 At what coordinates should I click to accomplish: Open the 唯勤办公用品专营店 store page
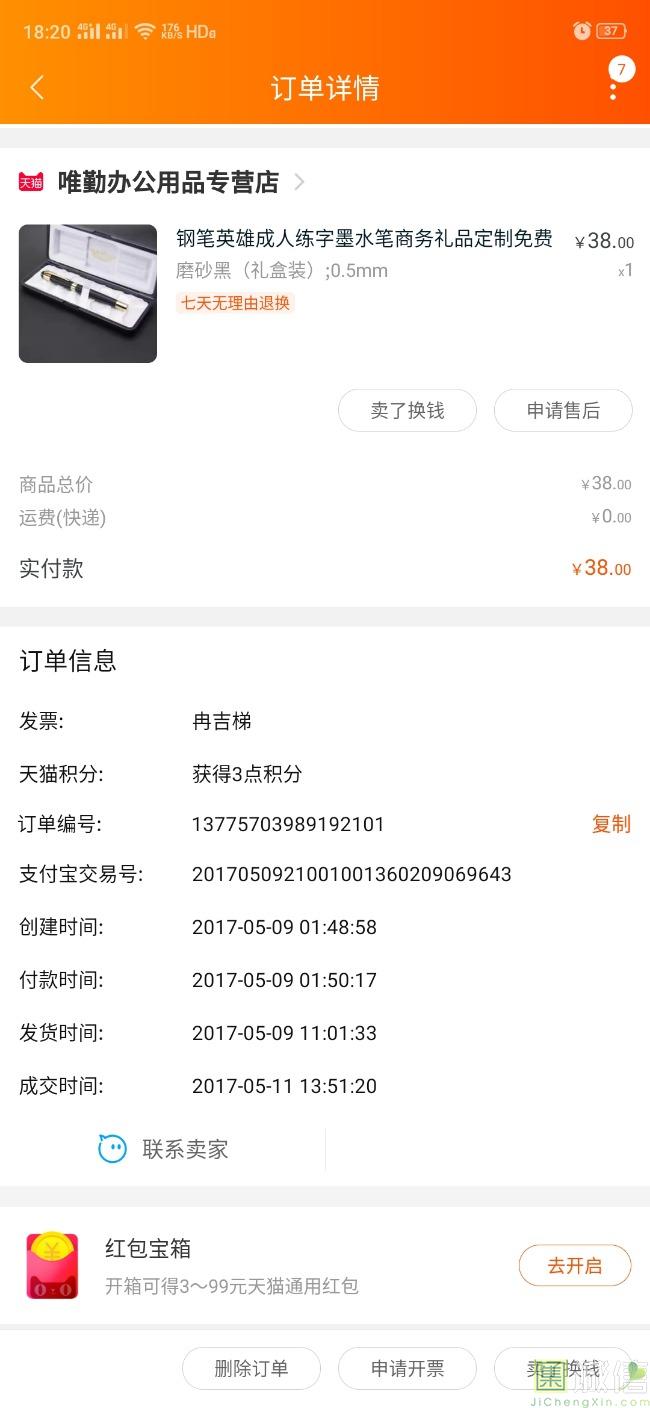click(x=168, y=182)
